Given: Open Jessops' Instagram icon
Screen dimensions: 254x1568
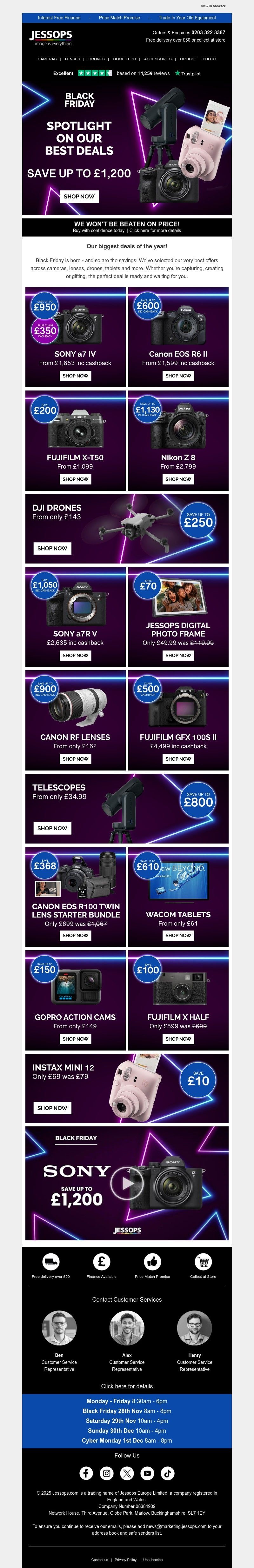Looking at the screenshot, I should [x=107, y=1474].
